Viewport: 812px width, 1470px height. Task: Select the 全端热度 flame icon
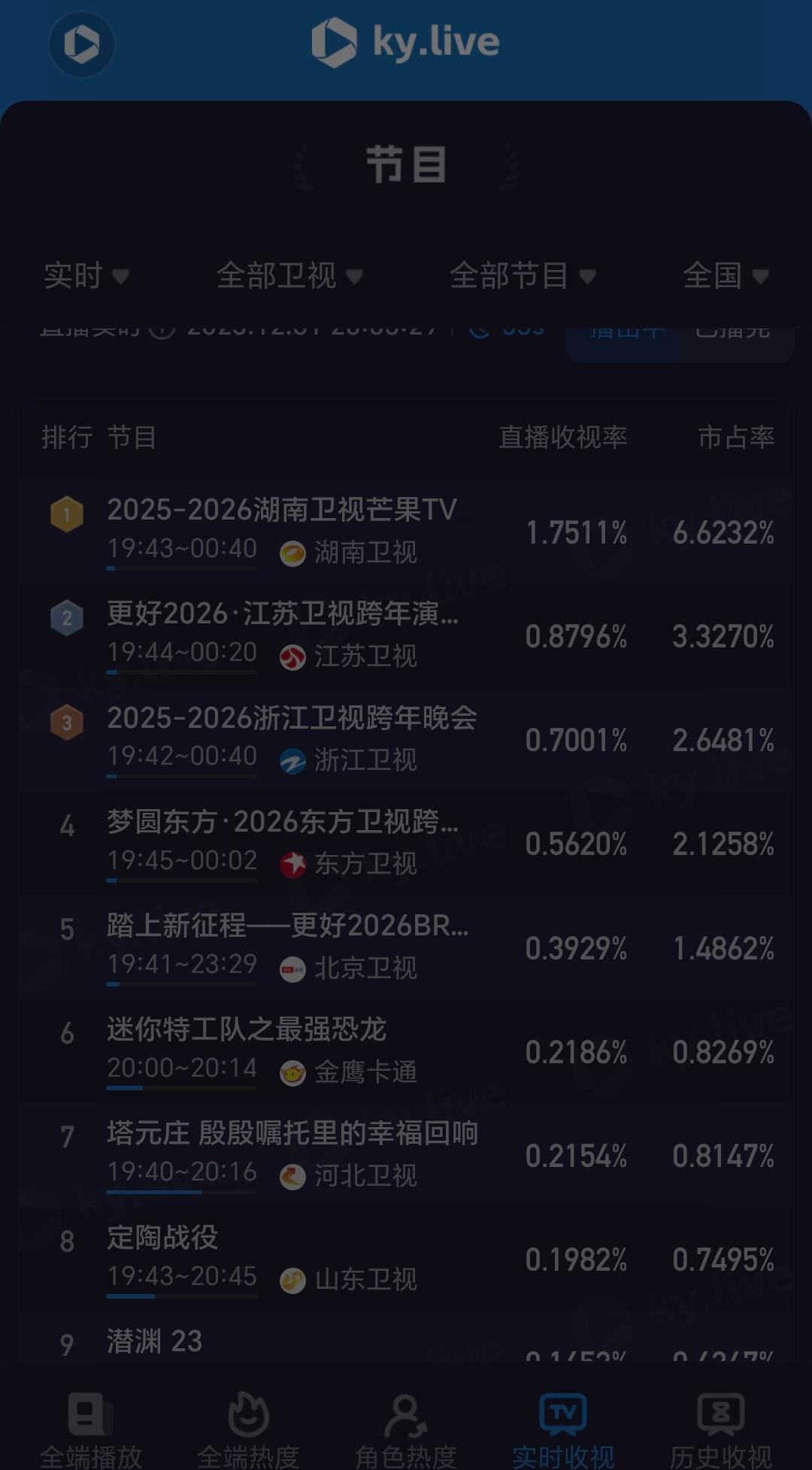(x=248, y=1414)
